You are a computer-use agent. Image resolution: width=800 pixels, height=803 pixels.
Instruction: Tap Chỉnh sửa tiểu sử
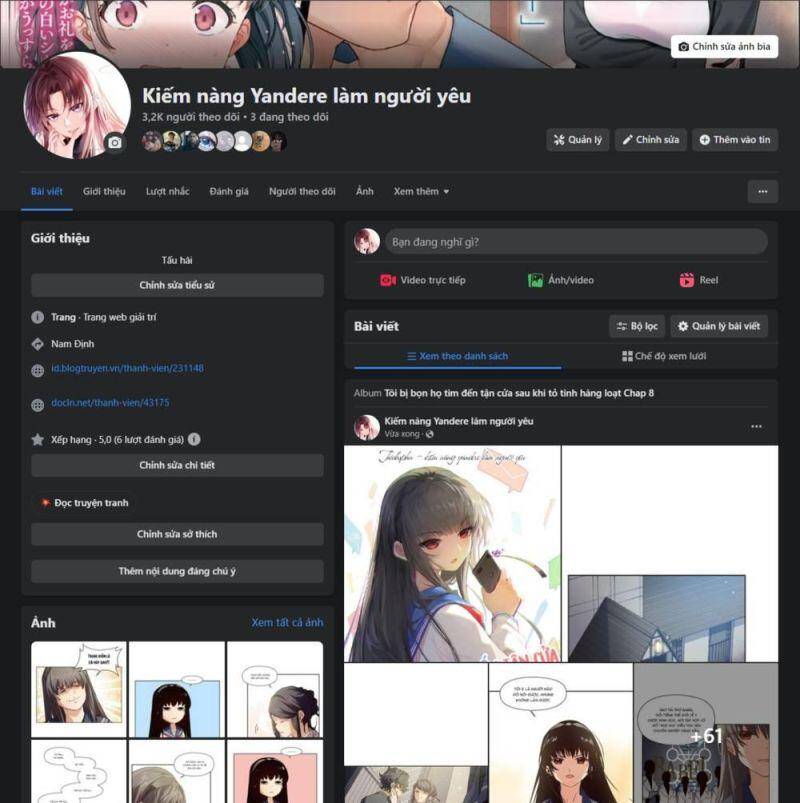[x=177, y=285]
